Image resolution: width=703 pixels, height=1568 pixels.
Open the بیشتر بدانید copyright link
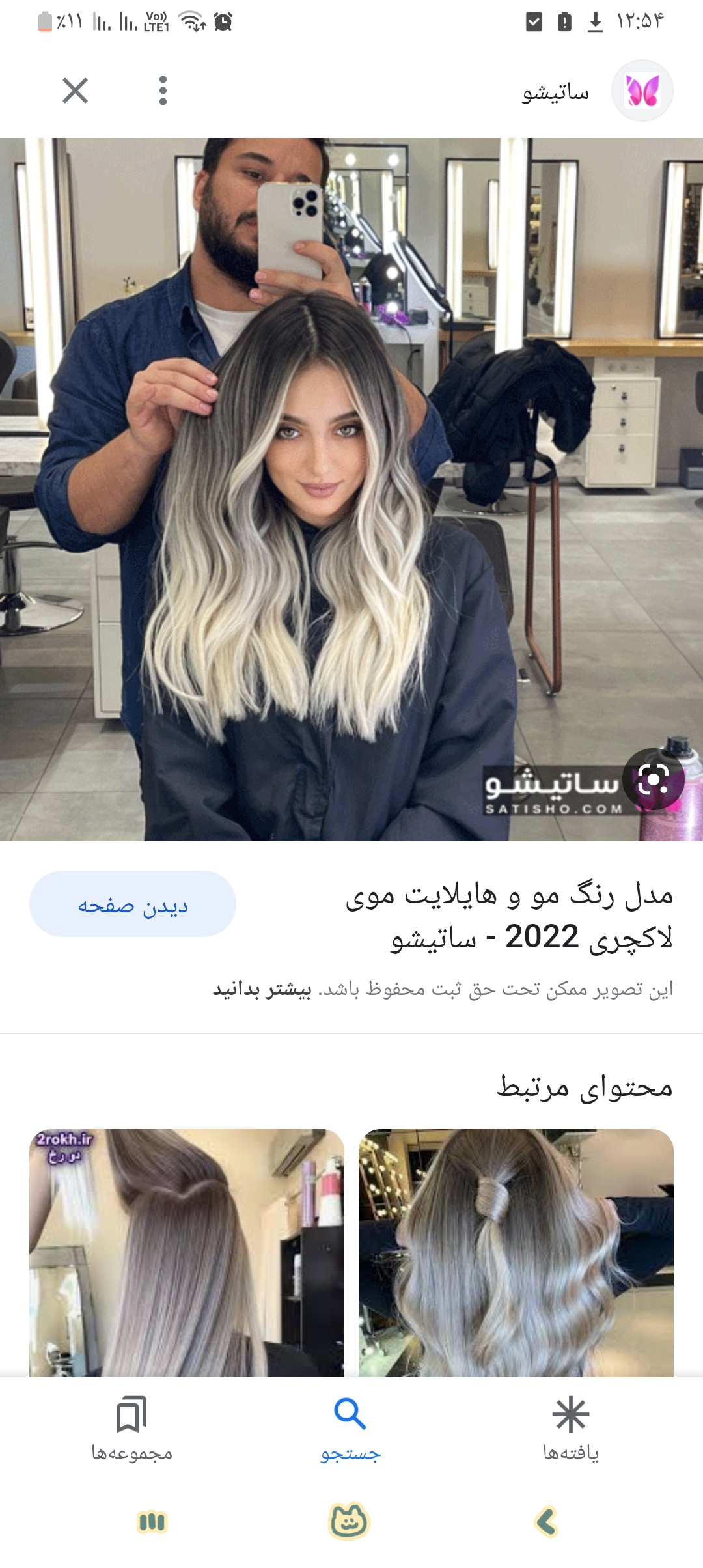pos(262,989)
